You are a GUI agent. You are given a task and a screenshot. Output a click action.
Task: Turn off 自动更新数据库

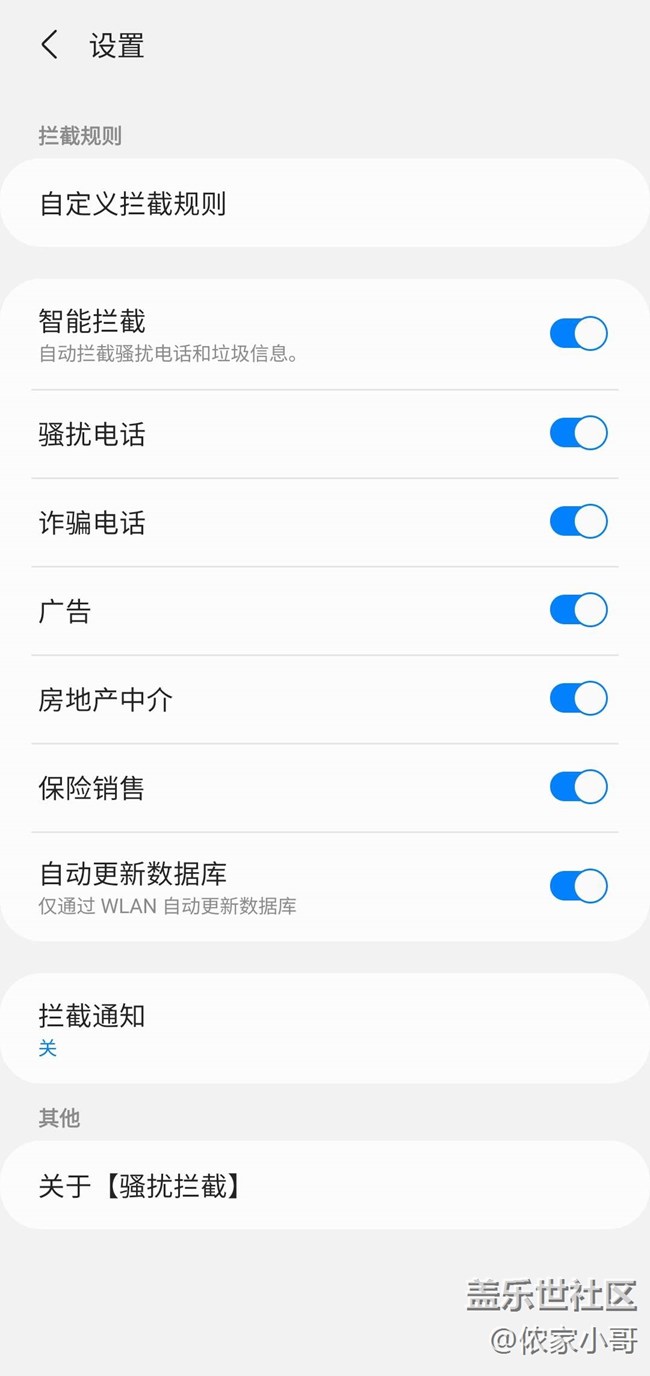click(578, 886)
